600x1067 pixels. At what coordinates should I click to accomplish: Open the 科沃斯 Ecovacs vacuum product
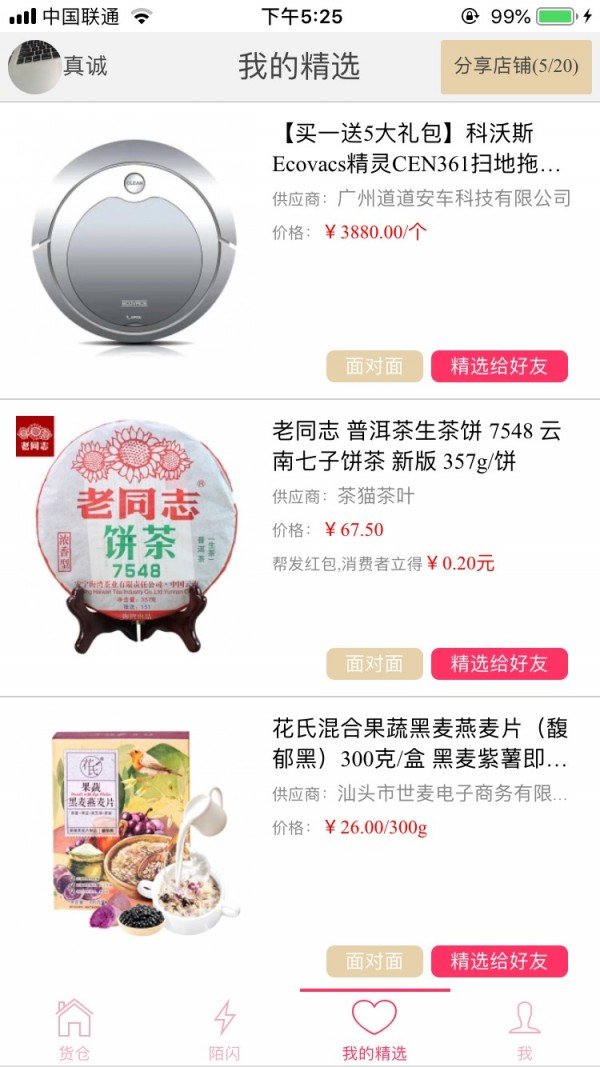tap(420, 147)
